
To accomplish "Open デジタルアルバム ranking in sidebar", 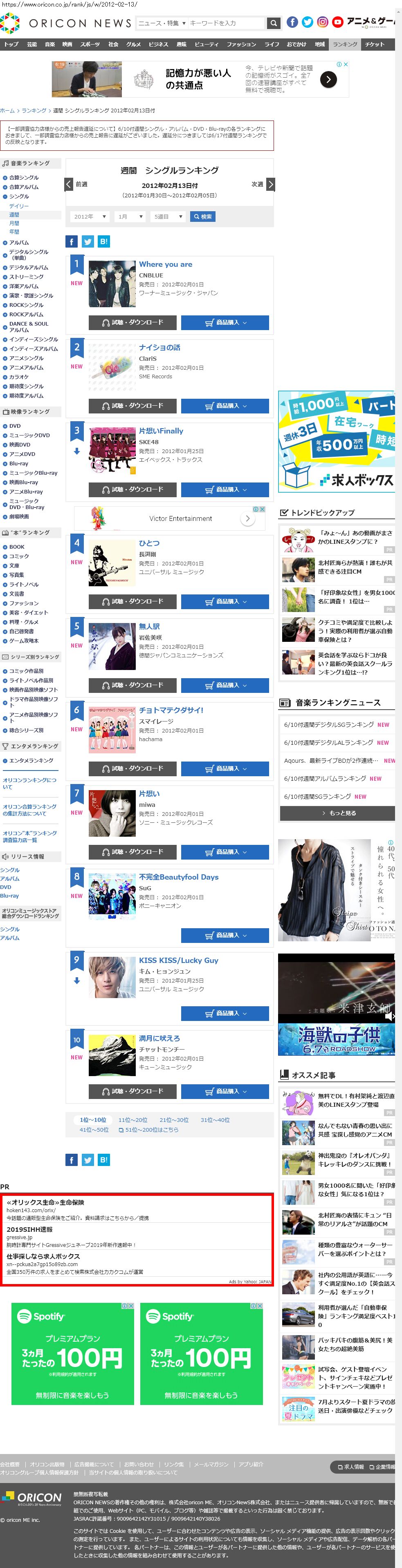I will click(29, 267).
